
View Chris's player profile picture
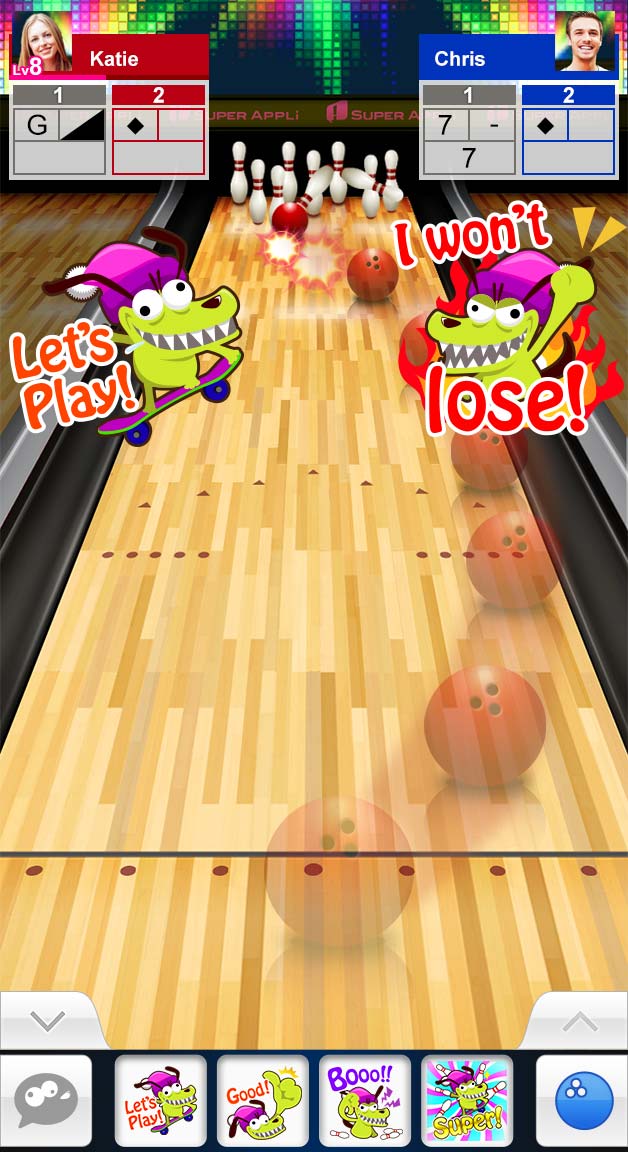(585, 41)
